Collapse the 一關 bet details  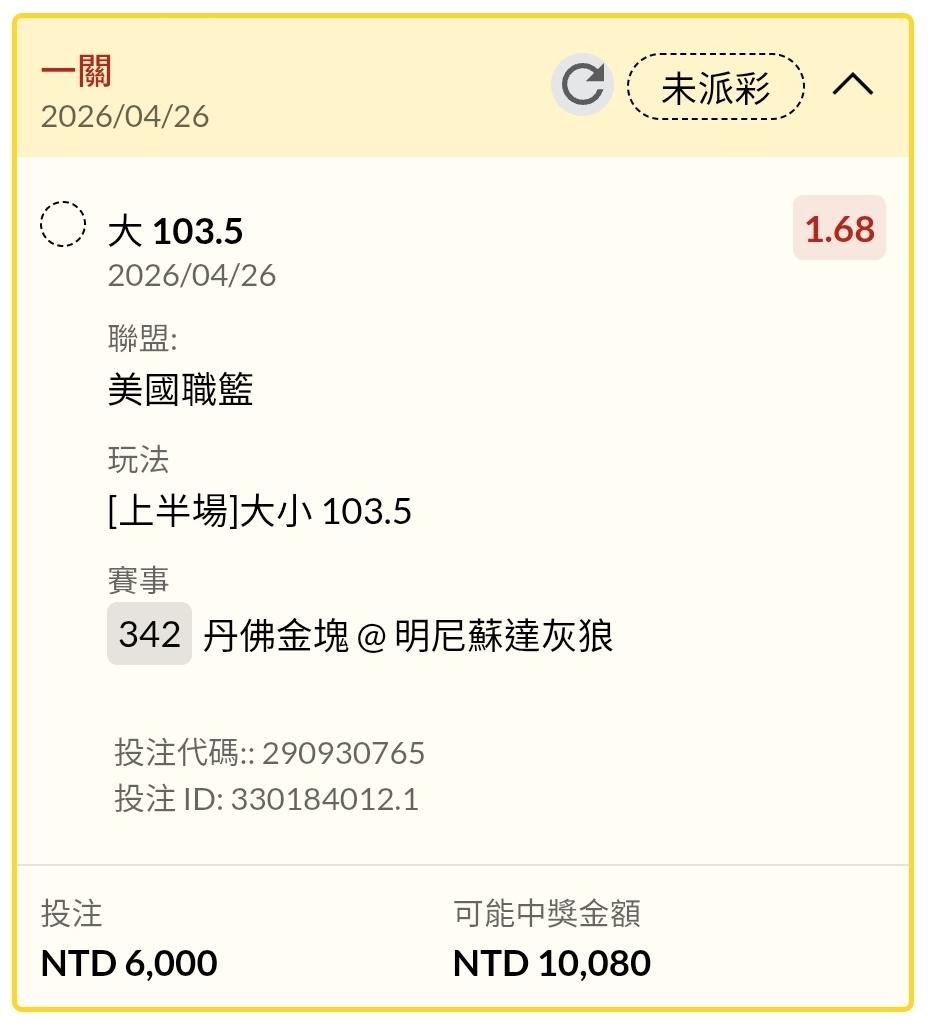coord(852,87)
